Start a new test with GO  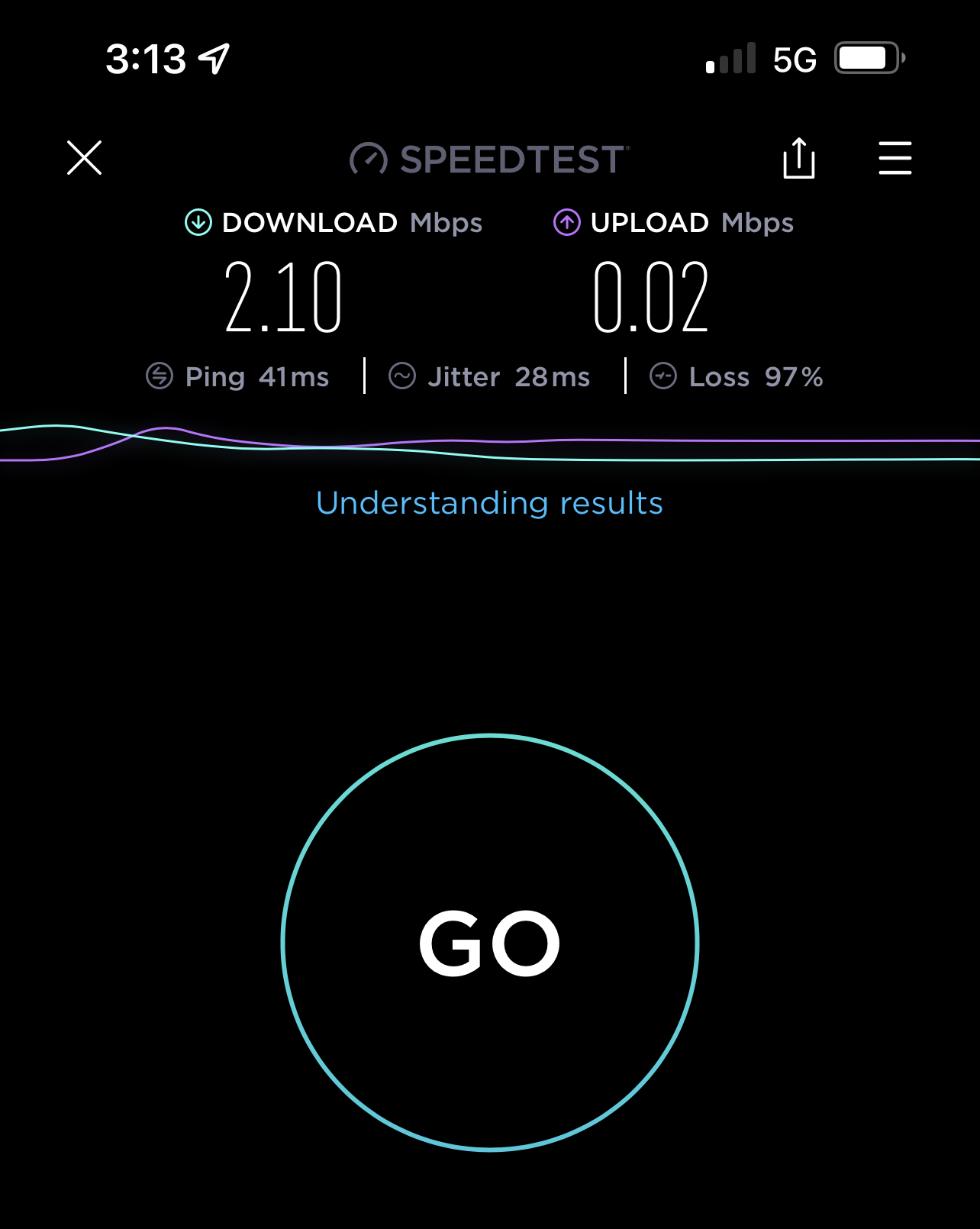coord(490,942)
